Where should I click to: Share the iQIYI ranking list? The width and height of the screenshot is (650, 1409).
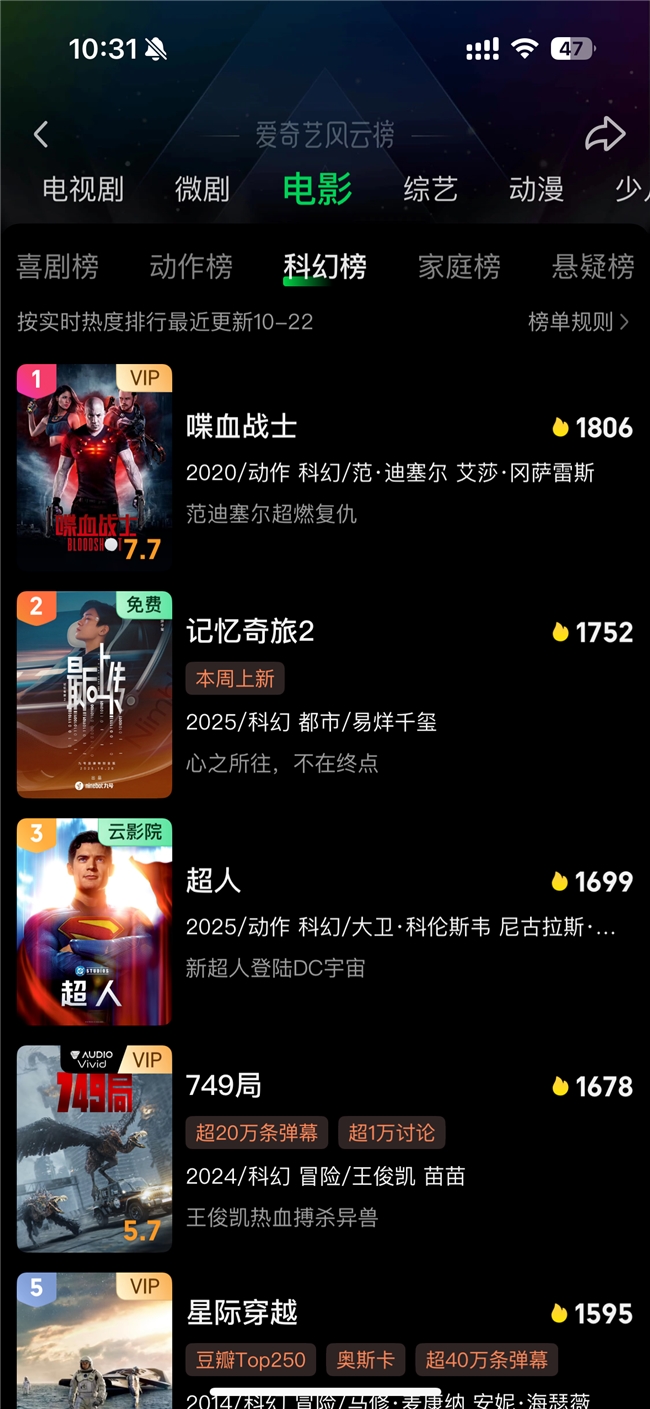point(605,134)
